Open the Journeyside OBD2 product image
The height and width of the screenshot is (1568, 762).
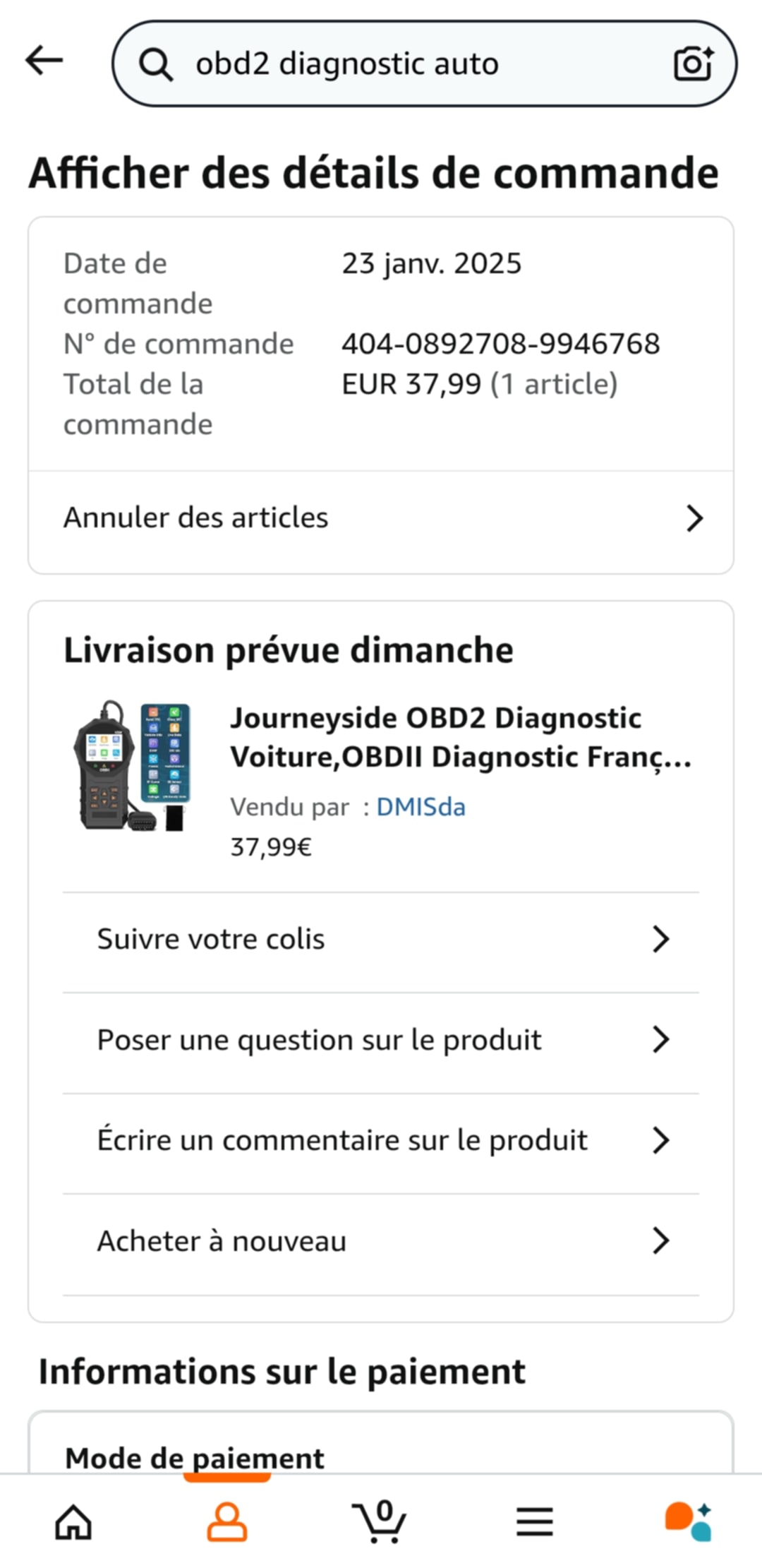pos(133,765)
